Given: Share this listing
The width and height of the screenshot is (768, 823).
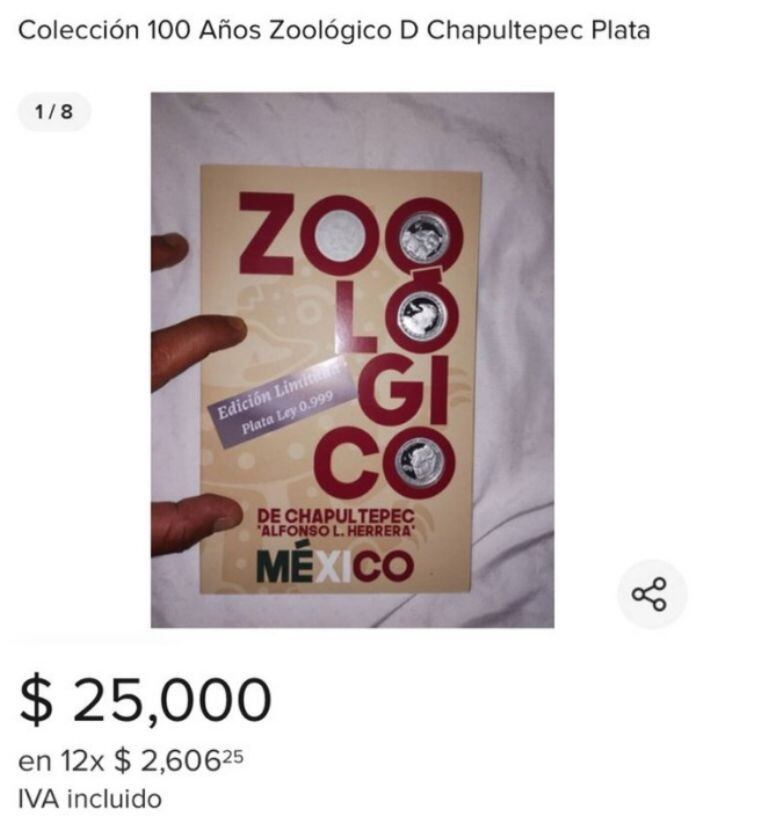Looking at the screenshot, I should tap(651, 594).
